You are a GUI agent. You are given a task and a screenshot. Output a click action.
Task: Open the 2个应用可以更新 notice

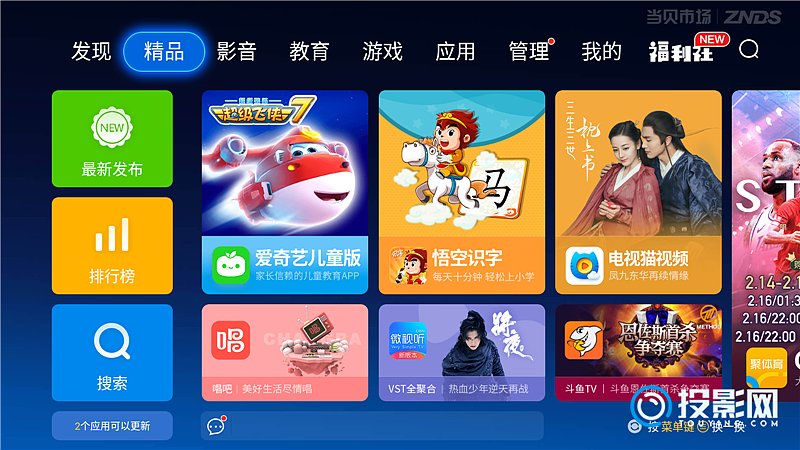(112, 426)
